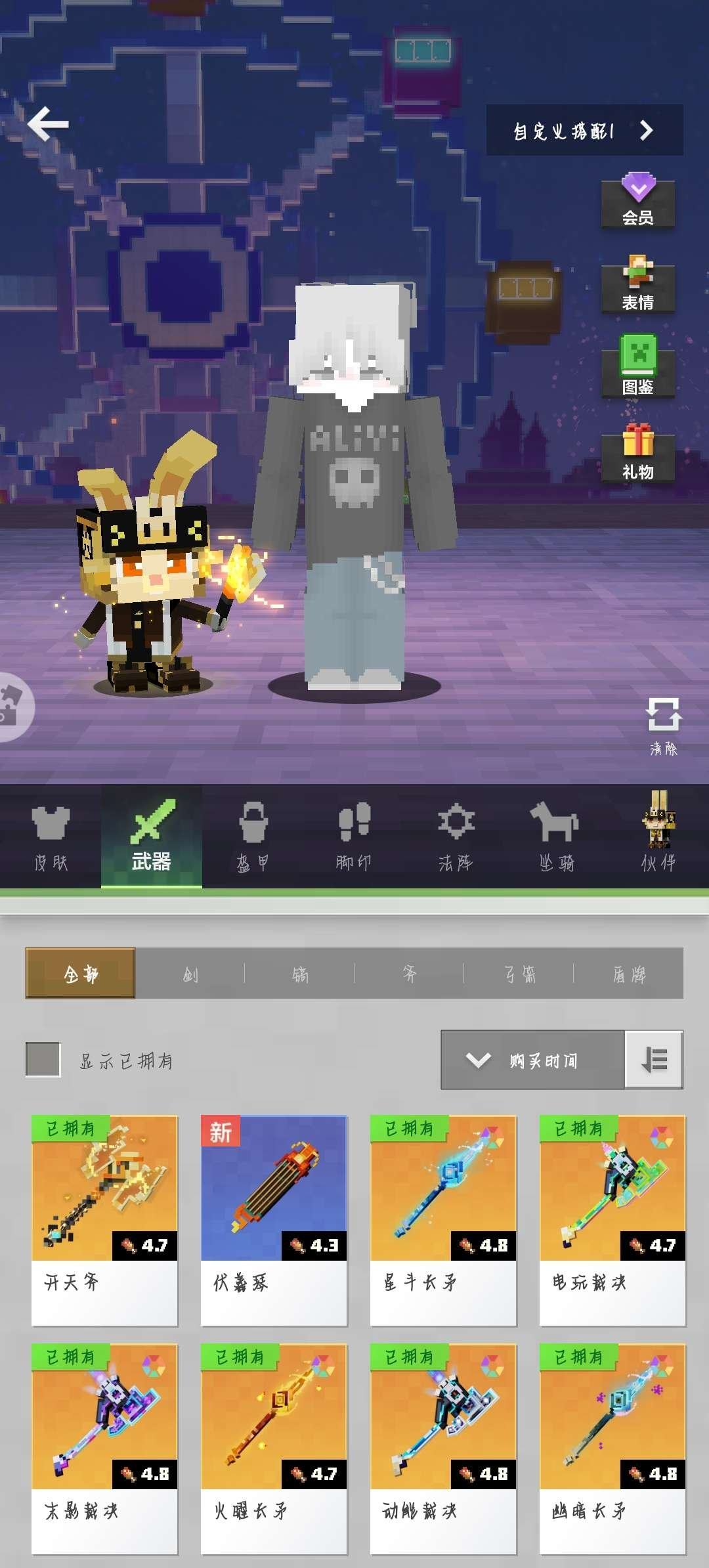
Task: Open the 表情 emotes button
Action: [x=637, y=284]
